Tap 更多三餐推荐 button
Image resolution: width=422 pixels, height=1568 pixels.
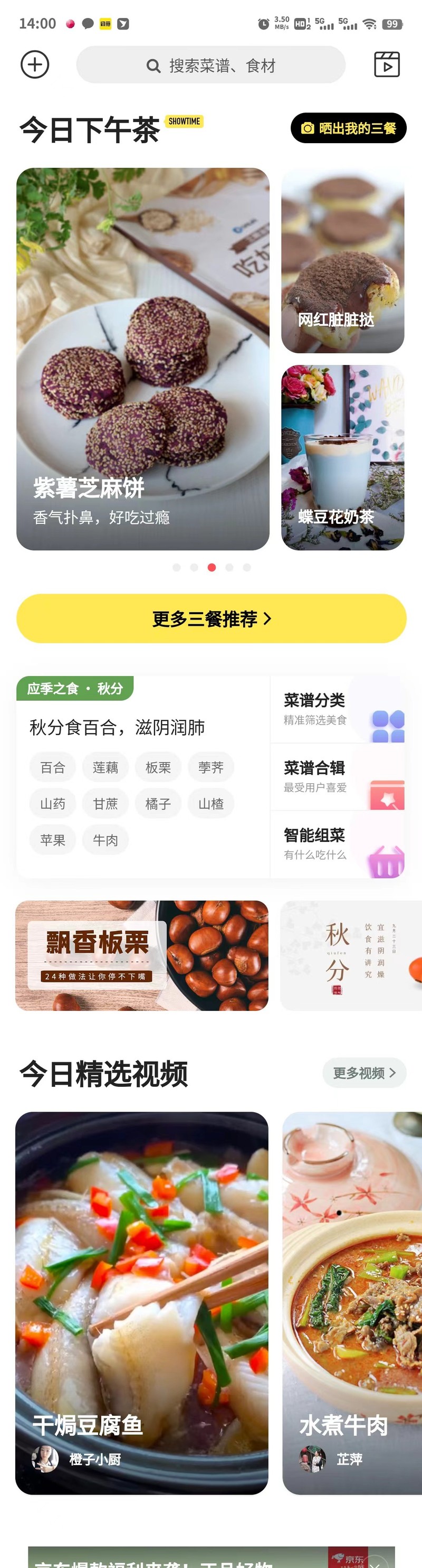[x=211, y=618]
